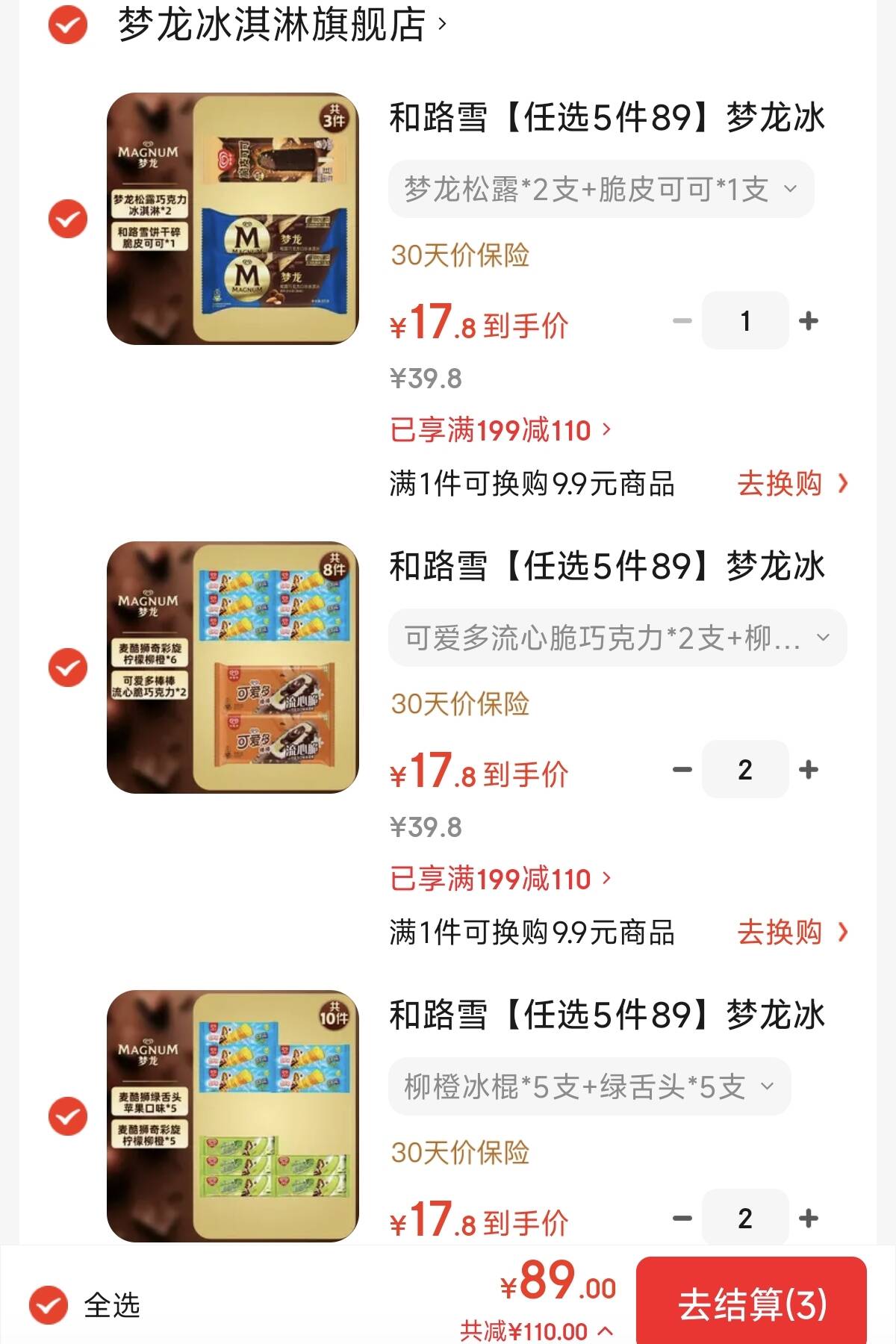896x1344 pixels.
Task: Tap 去换购 under the 梦龙松露 item
Action: click(791, 484)
